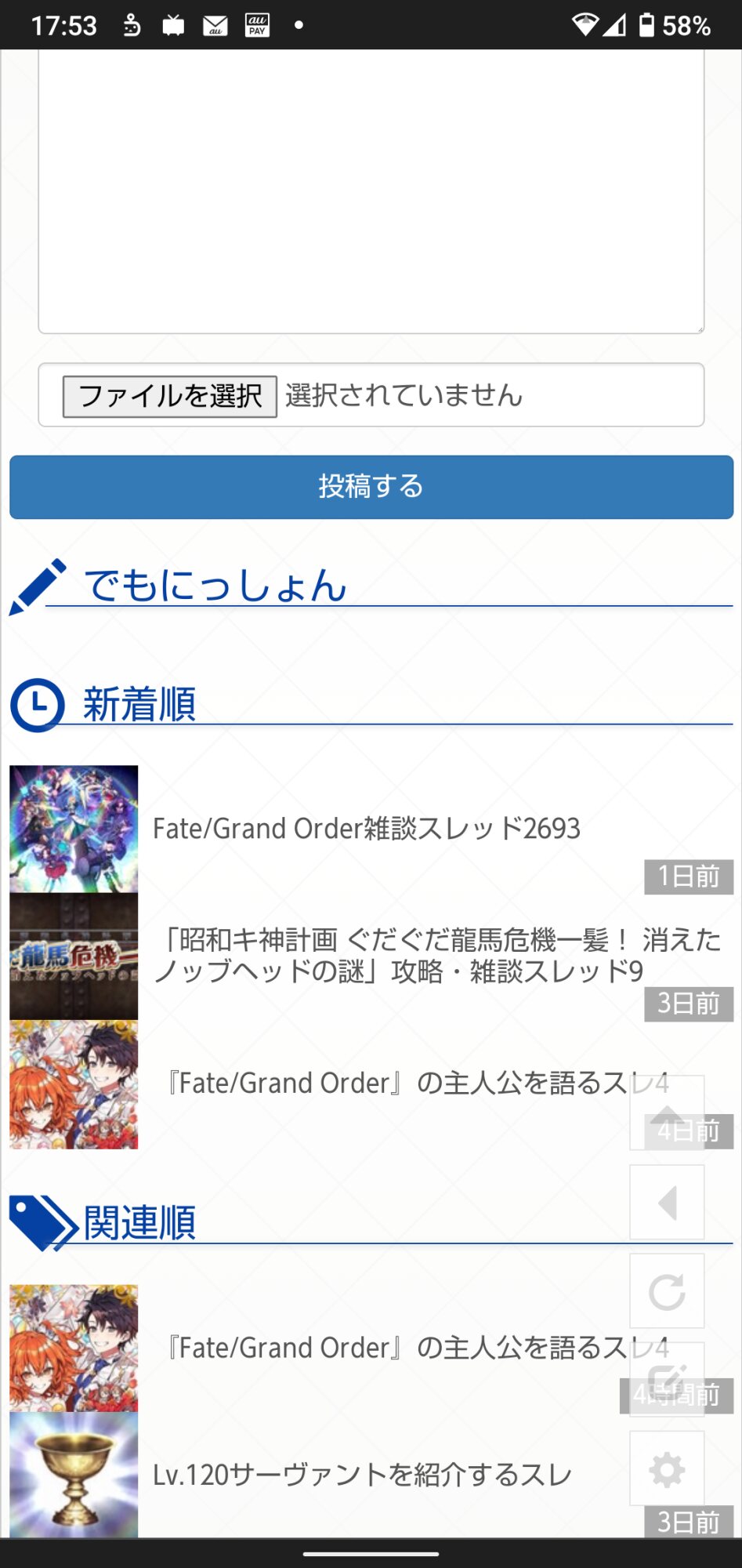Reload the page with the refresh icon
This screenshot has height=1568, width=742.
pos(667,1291)
